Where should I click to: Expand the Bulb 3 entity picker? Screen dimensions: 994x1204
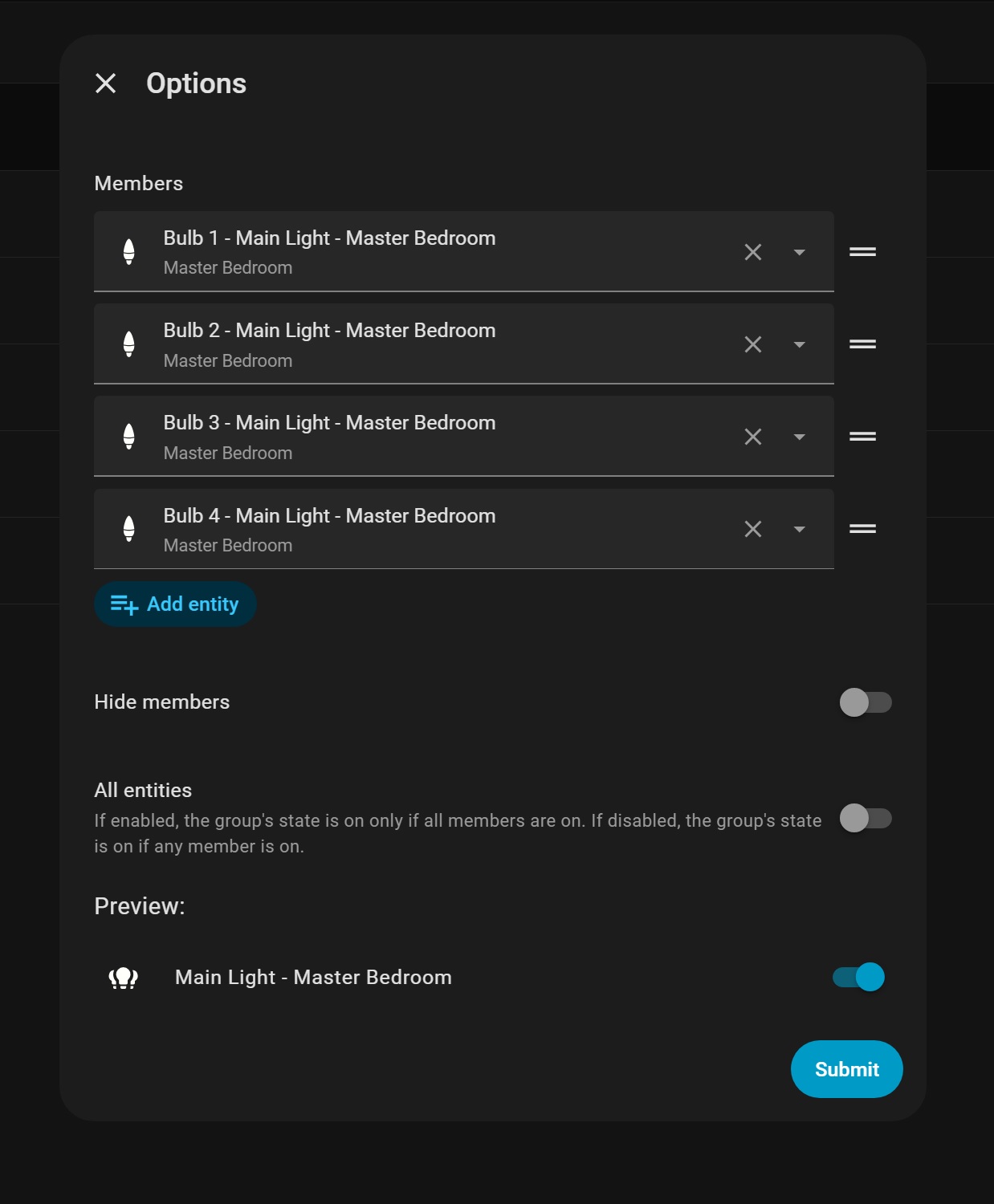coord(799,437)
